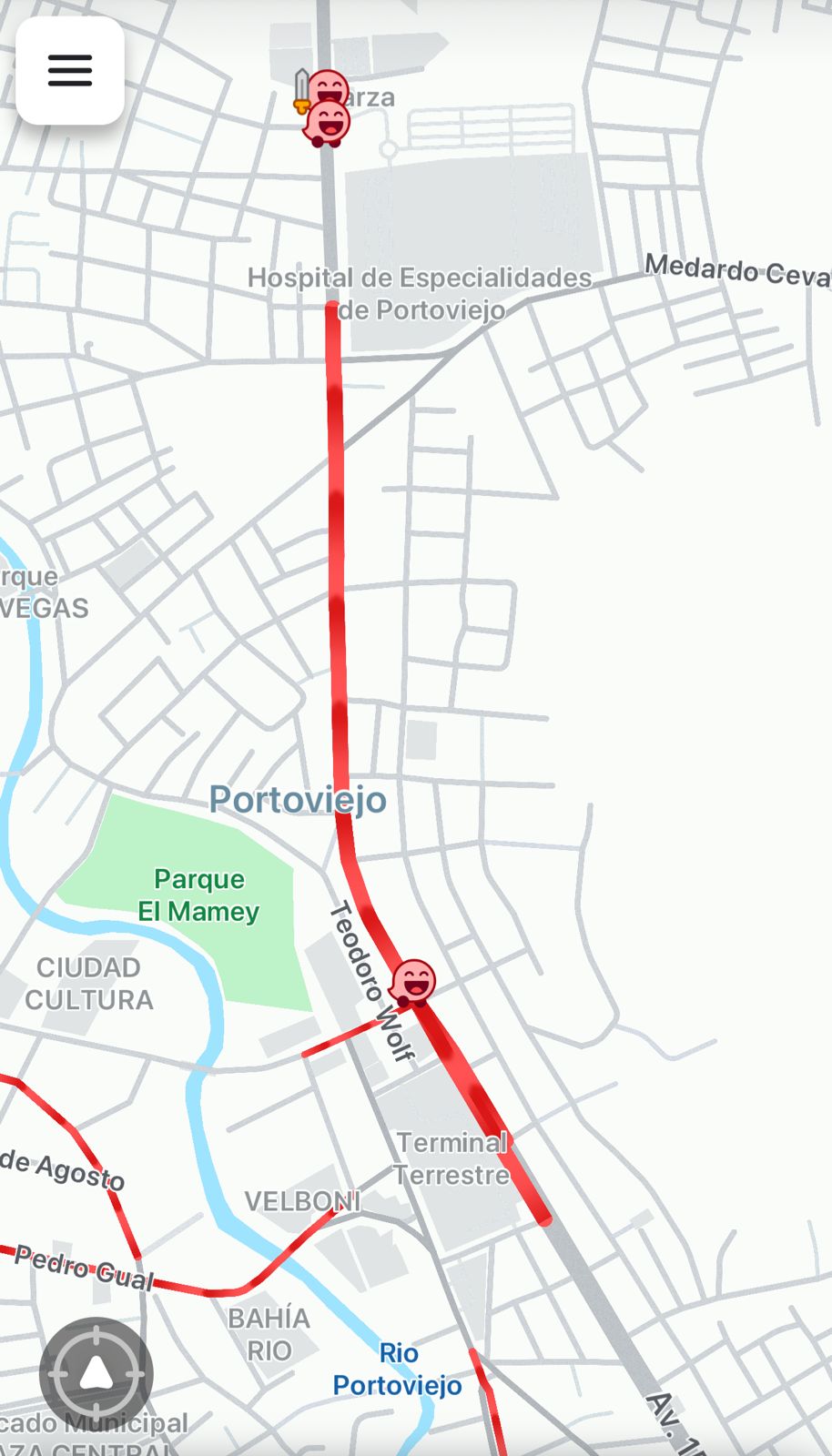Tap the Wazer with sword icon
Viewport: 832px width, 1456px height.
[x=319, y=92]
